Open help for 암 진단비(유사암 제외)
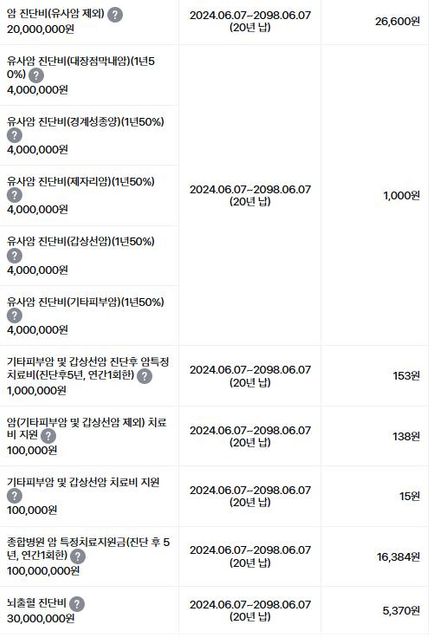 coord(115,15)
